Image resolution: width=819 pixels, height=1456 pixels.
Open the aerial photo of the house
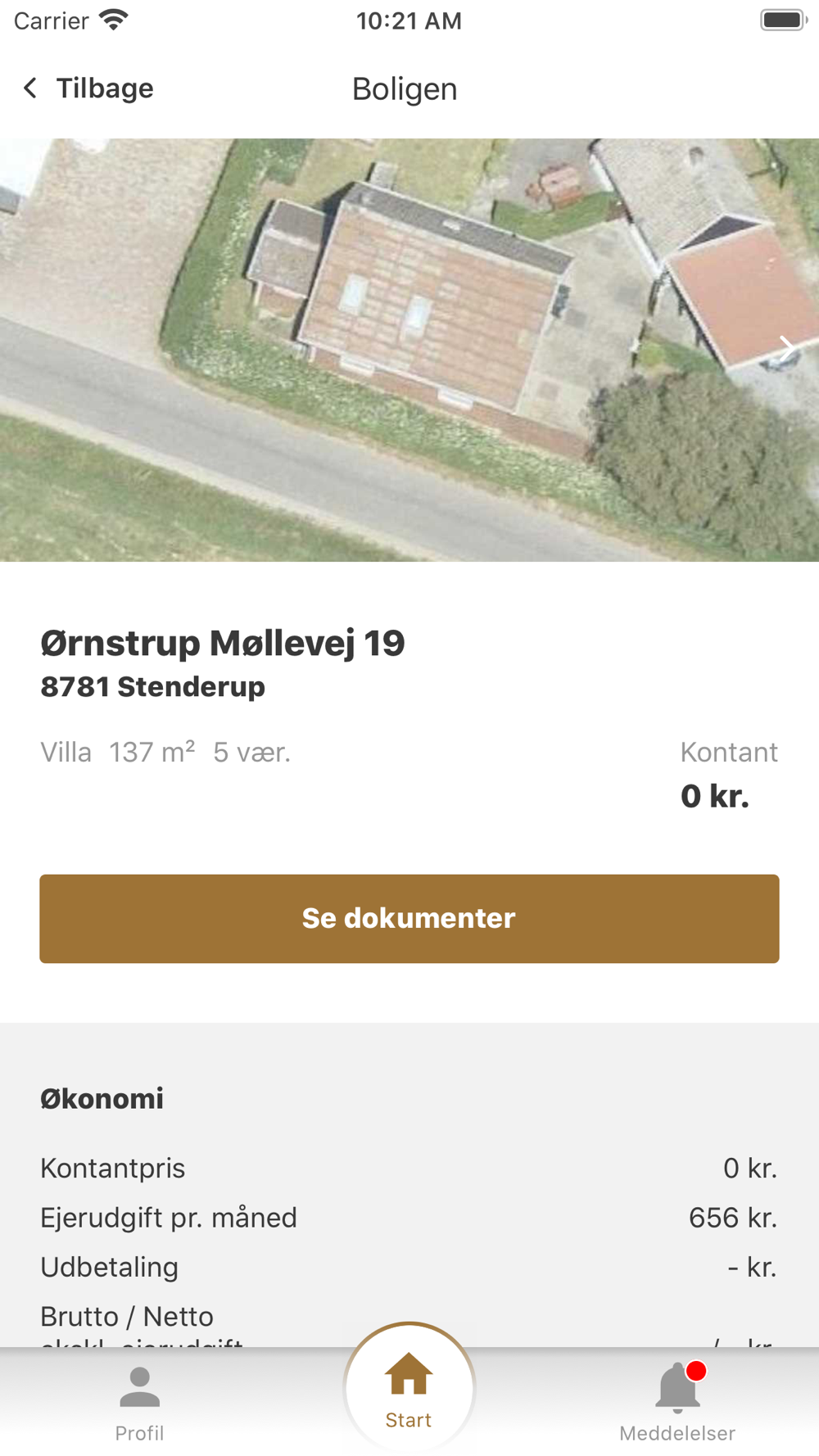[x=409, y=350]
